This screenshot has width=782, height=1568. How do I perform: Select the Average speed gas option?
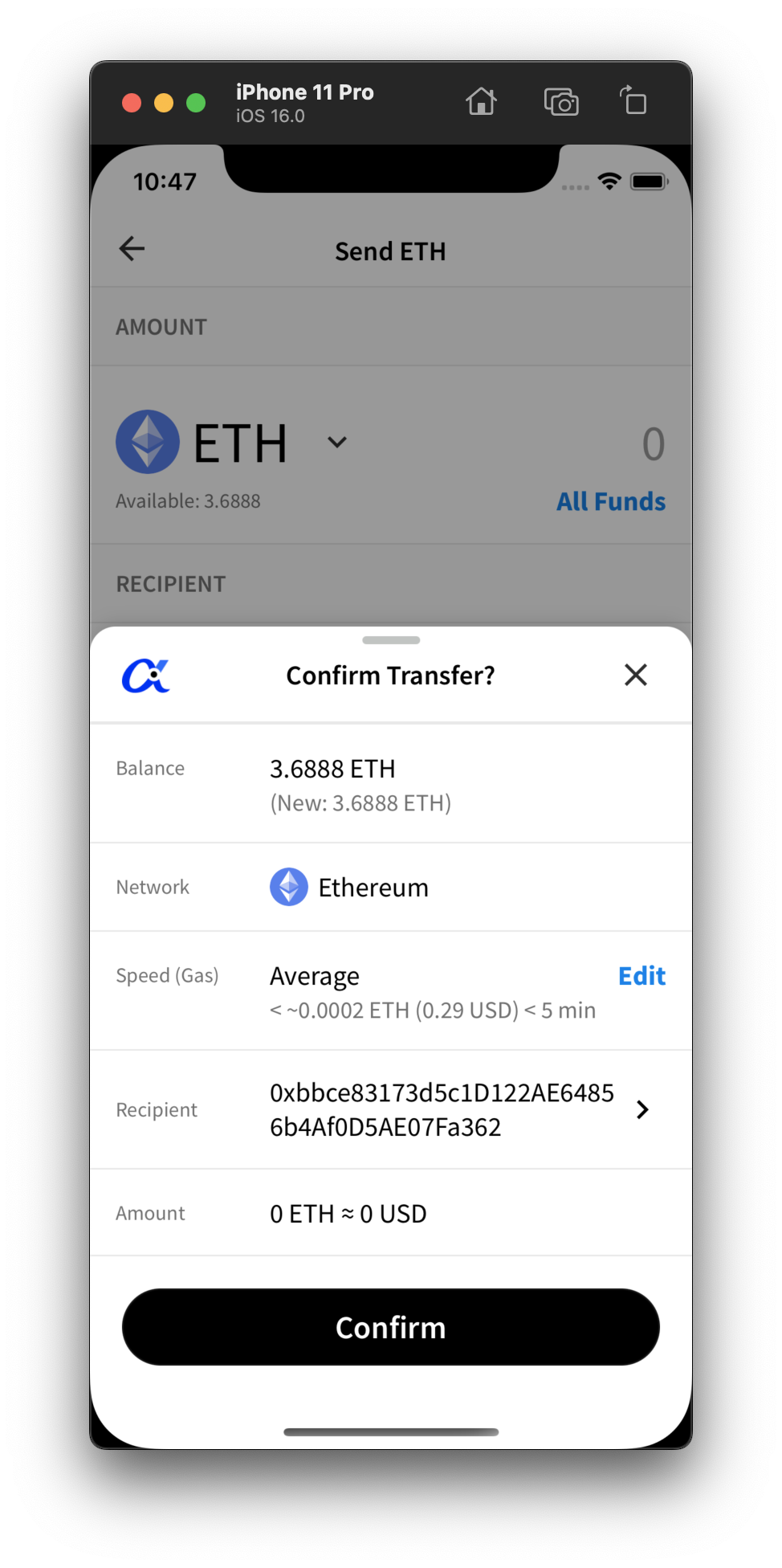point(314,975)
